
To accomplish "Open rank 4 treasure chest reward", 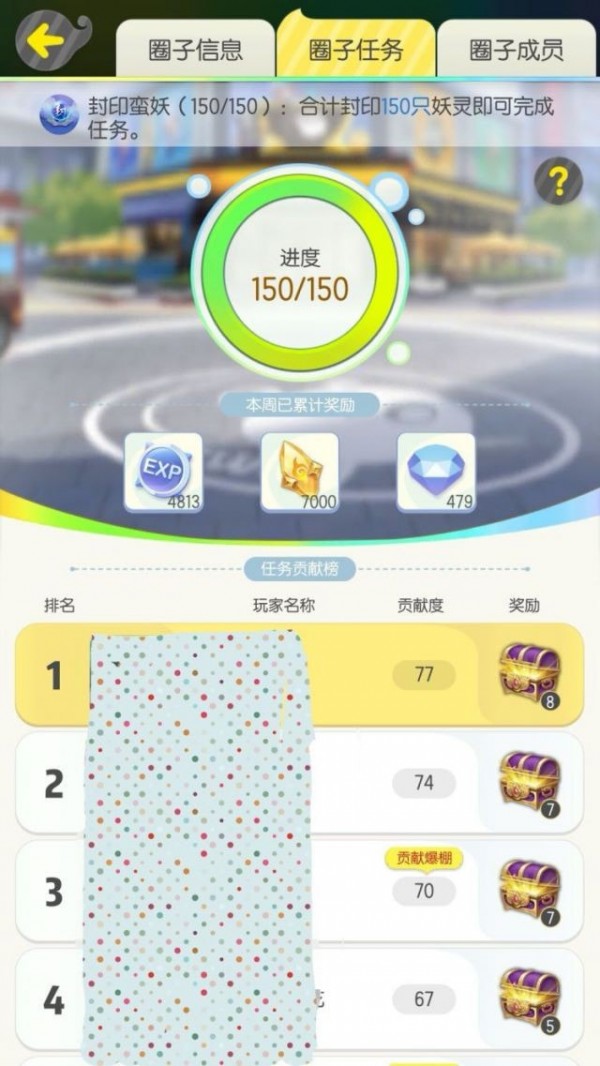I will [x=529, y=997].
